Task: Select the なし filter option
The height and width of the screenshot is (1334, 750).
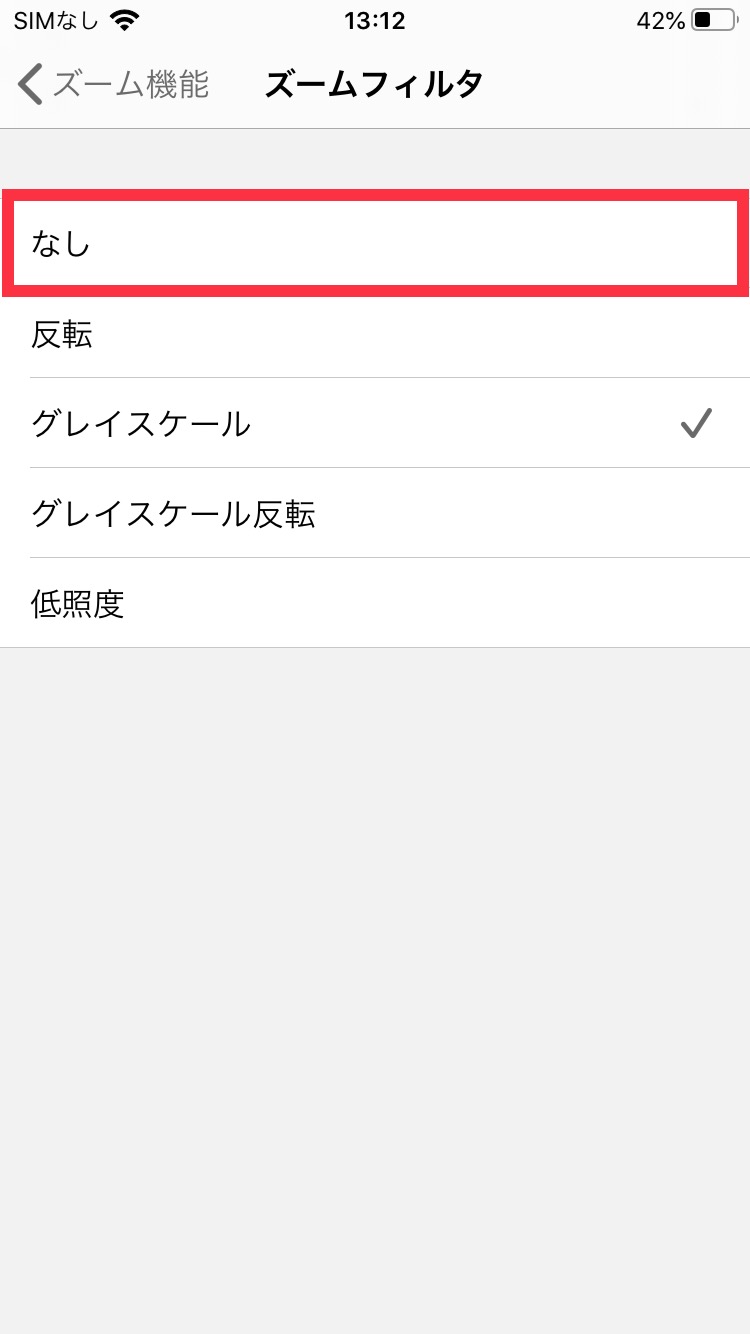Action: [x=375, y=243]
